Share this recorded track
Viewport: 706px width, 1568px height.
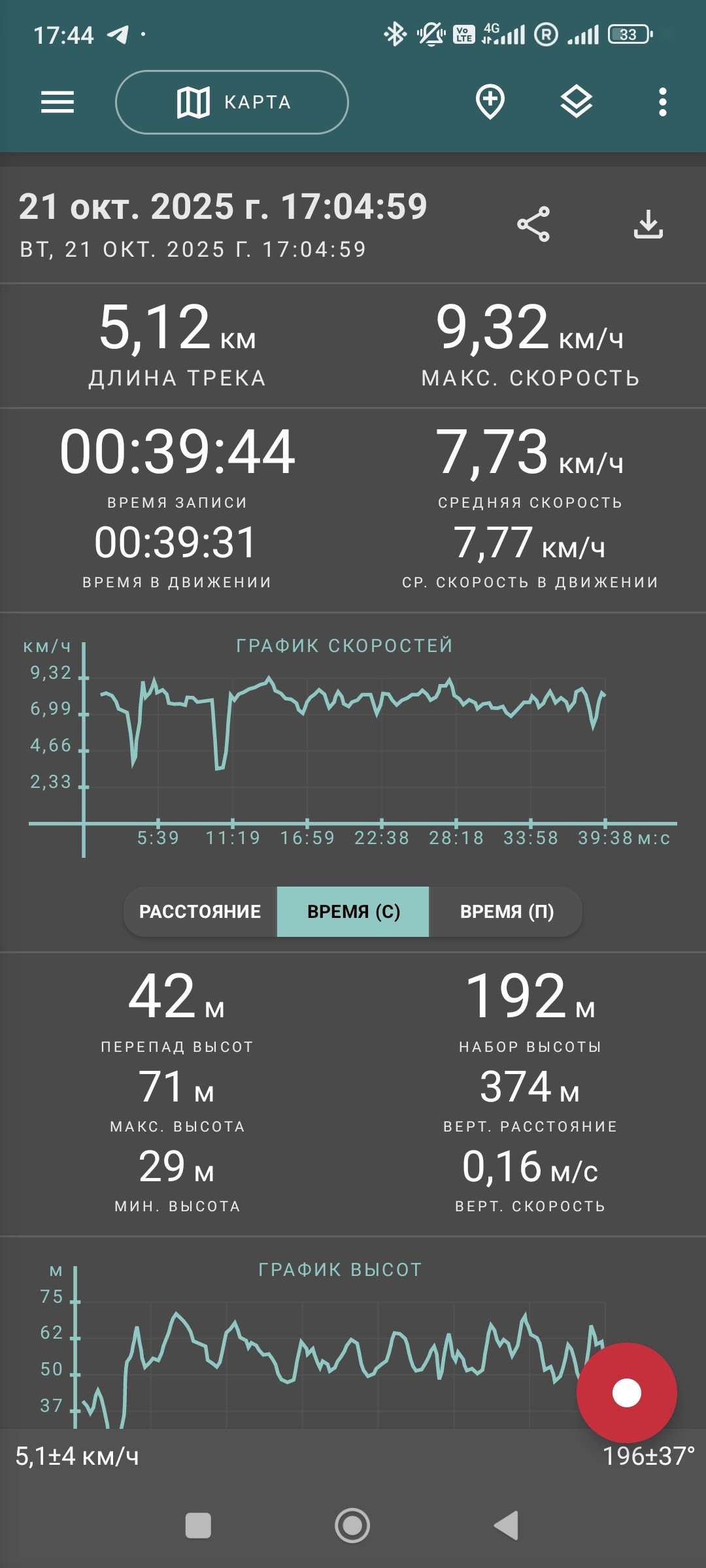tap(533, 225)
